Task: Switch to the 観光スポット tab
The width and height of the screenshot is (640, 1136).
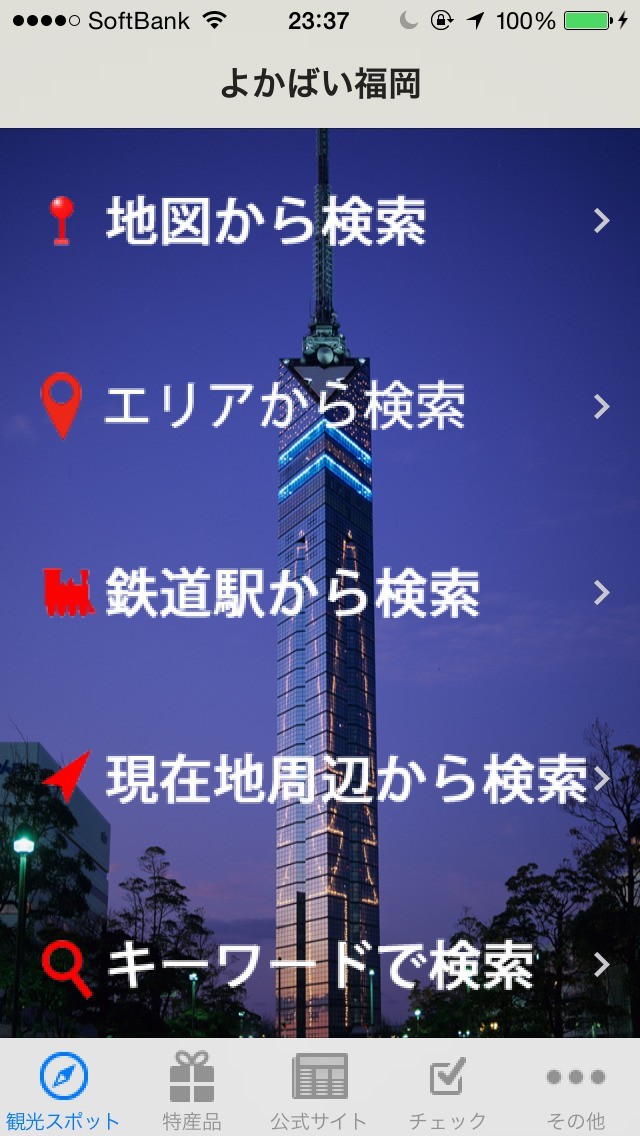Action: pos(63,1090)
